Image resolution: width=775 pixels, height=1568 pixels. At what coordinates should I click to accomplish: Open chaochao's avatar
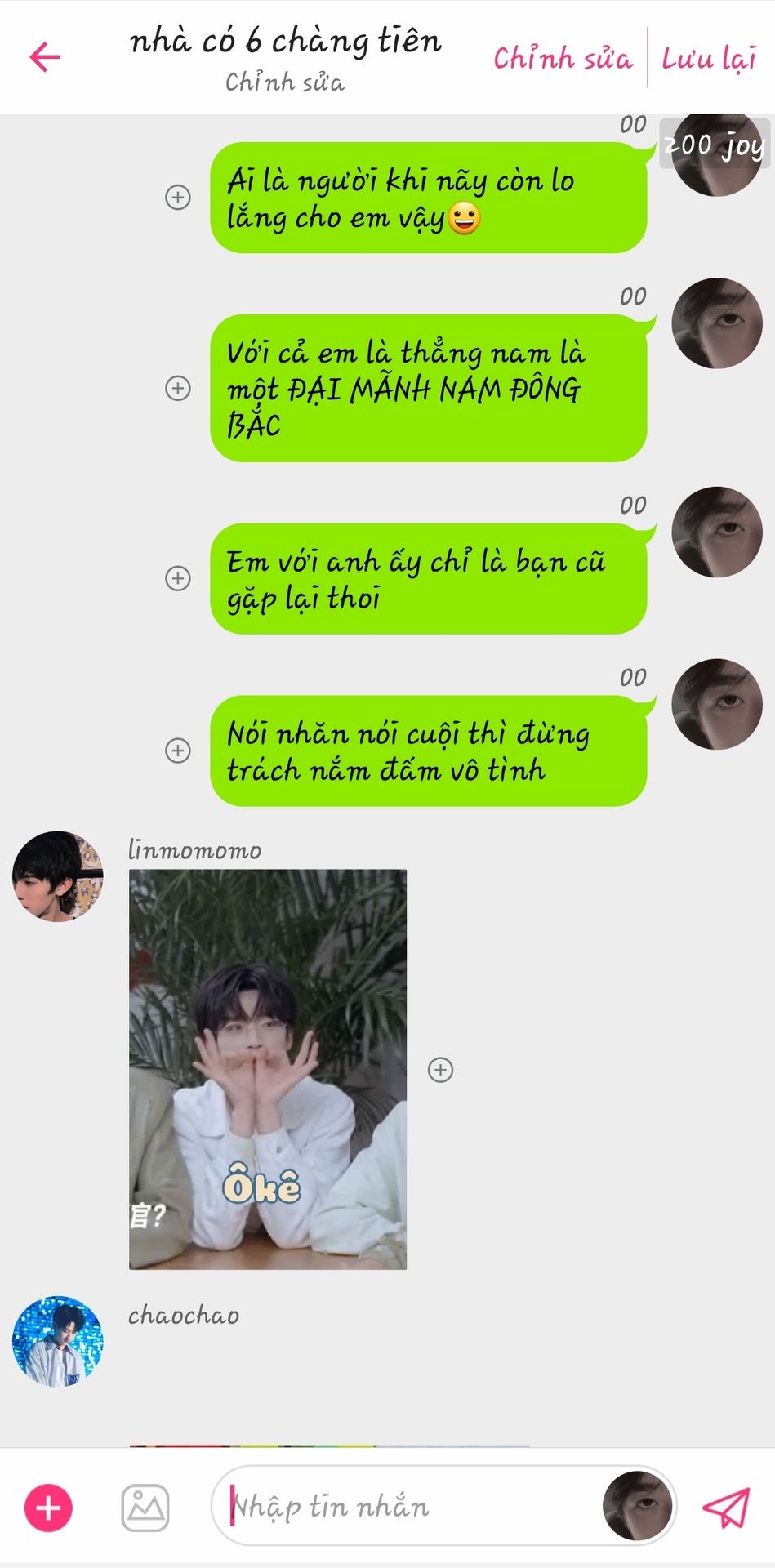(x=58, y=1341)
